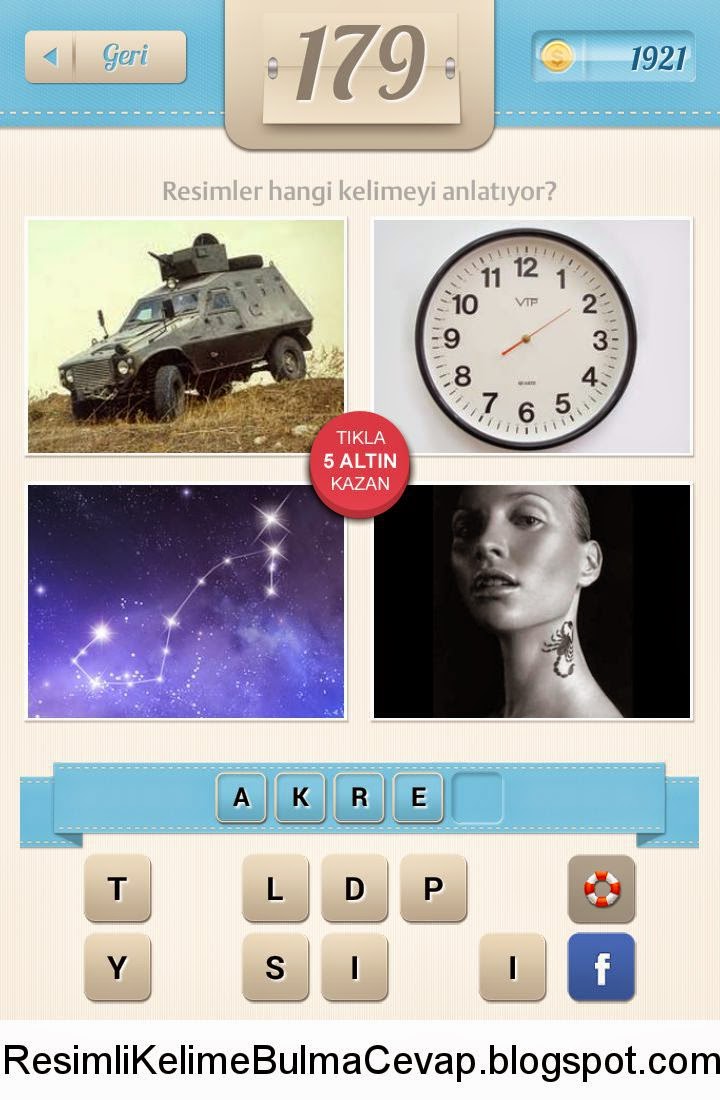Remove the letter A from the answer
This screenshot has width=720, height=1100.
[x=241, y=797]
